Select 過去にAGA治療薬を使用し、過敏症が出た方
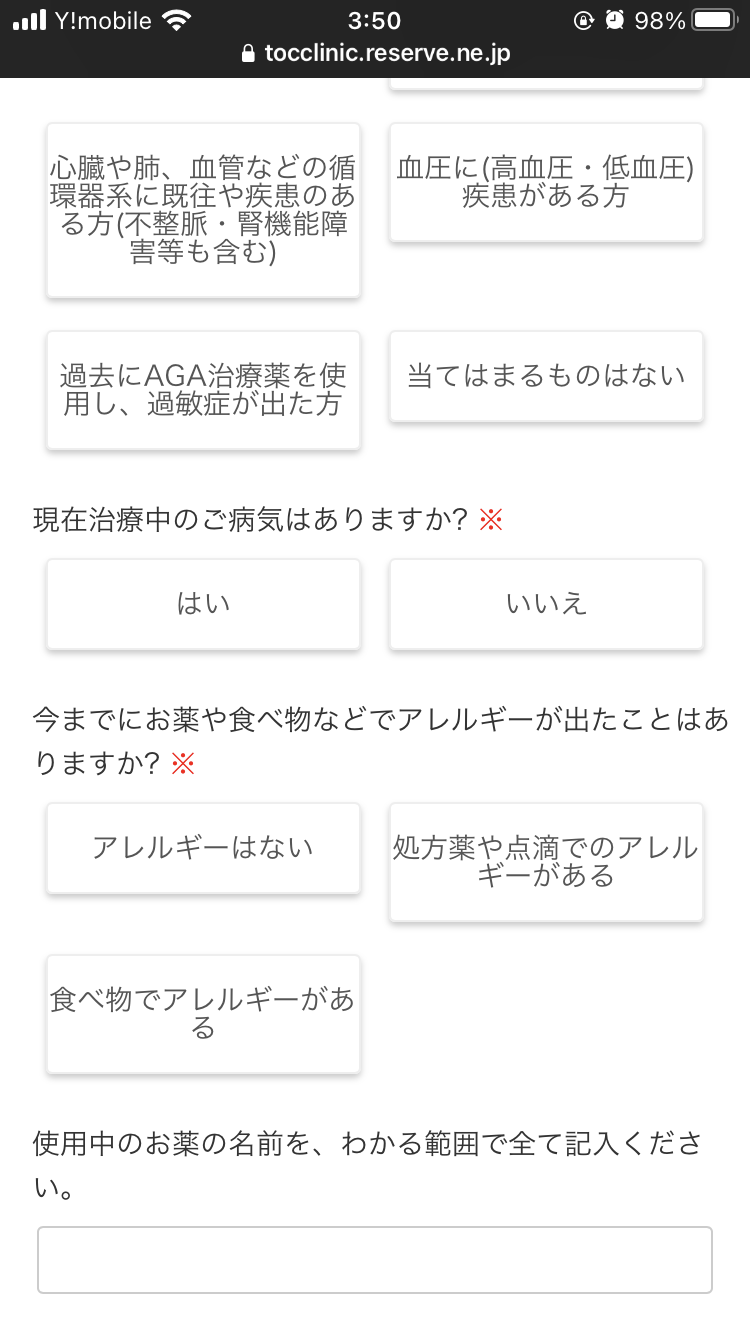The height and width of the screenshot is (1334, 750). (x=203, y=390)
